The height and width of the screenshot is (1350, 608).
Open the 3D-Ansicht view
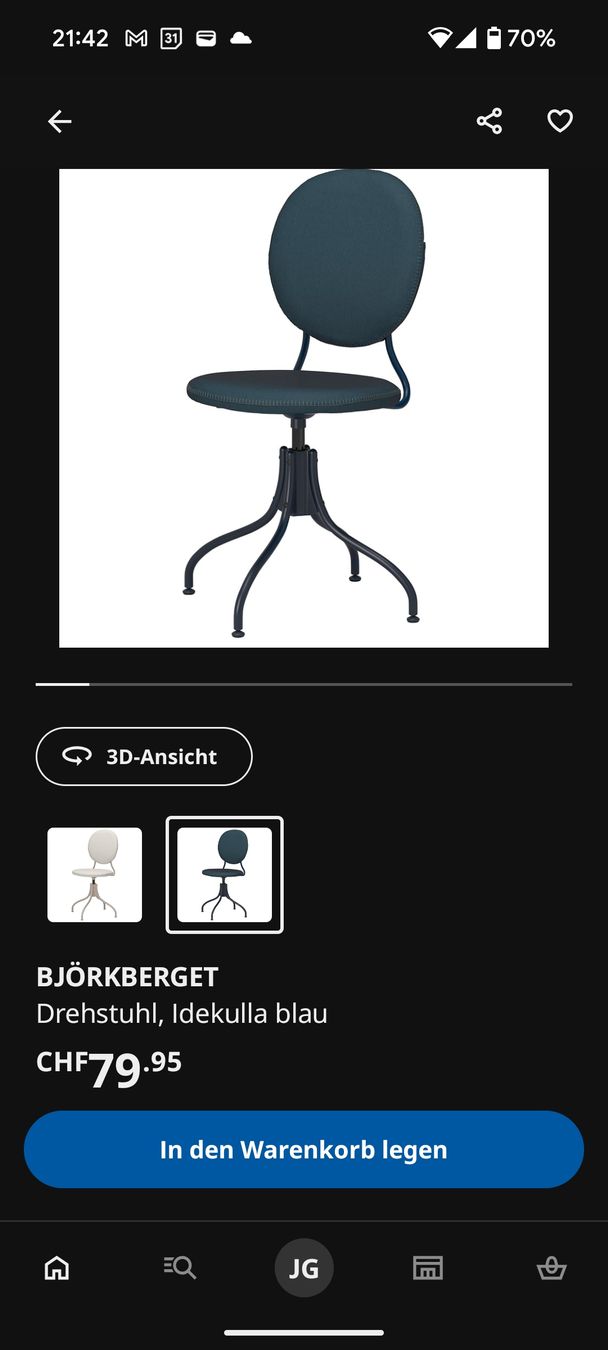[144, 756]
